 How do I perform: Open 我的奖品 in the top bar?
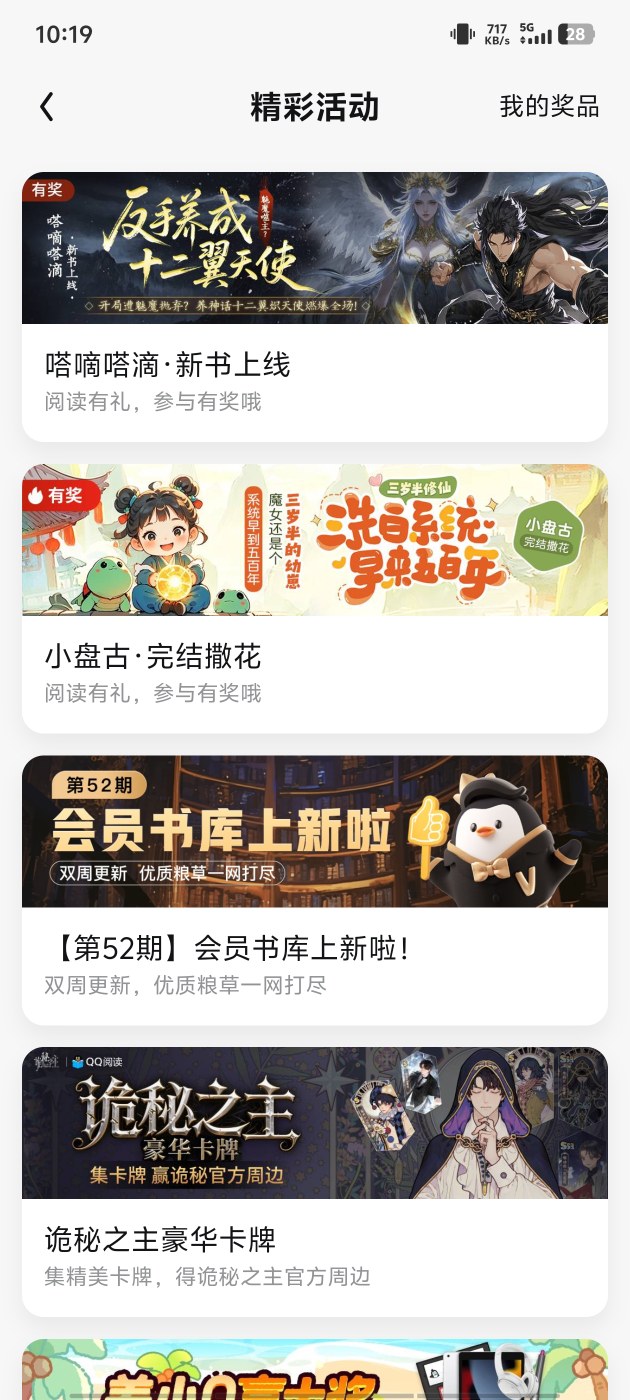click(x=549, y=107)
